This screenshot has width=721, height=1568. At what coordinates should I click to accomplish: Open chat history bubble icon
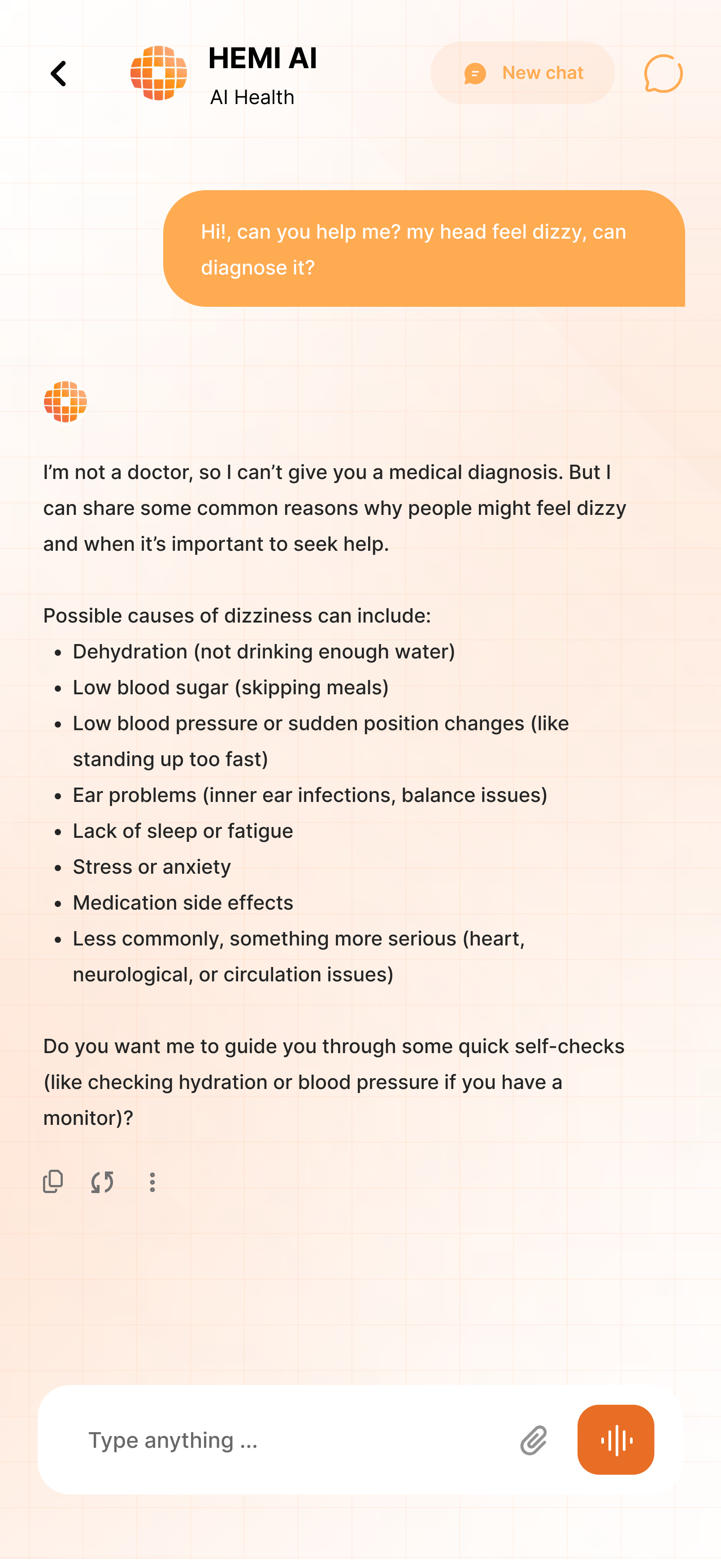pos(663,74)
